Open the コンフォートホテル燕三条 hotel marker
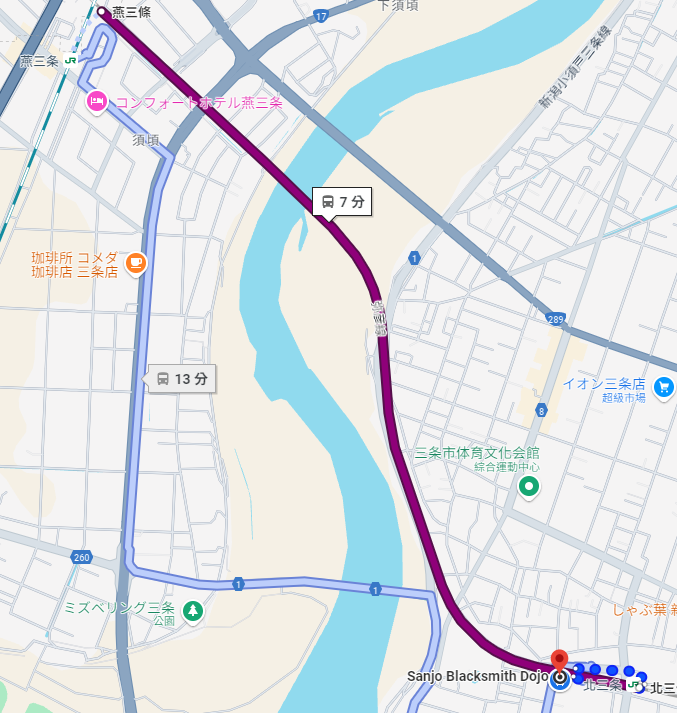Viewport: 677px width, 713px height. point(98,101)
